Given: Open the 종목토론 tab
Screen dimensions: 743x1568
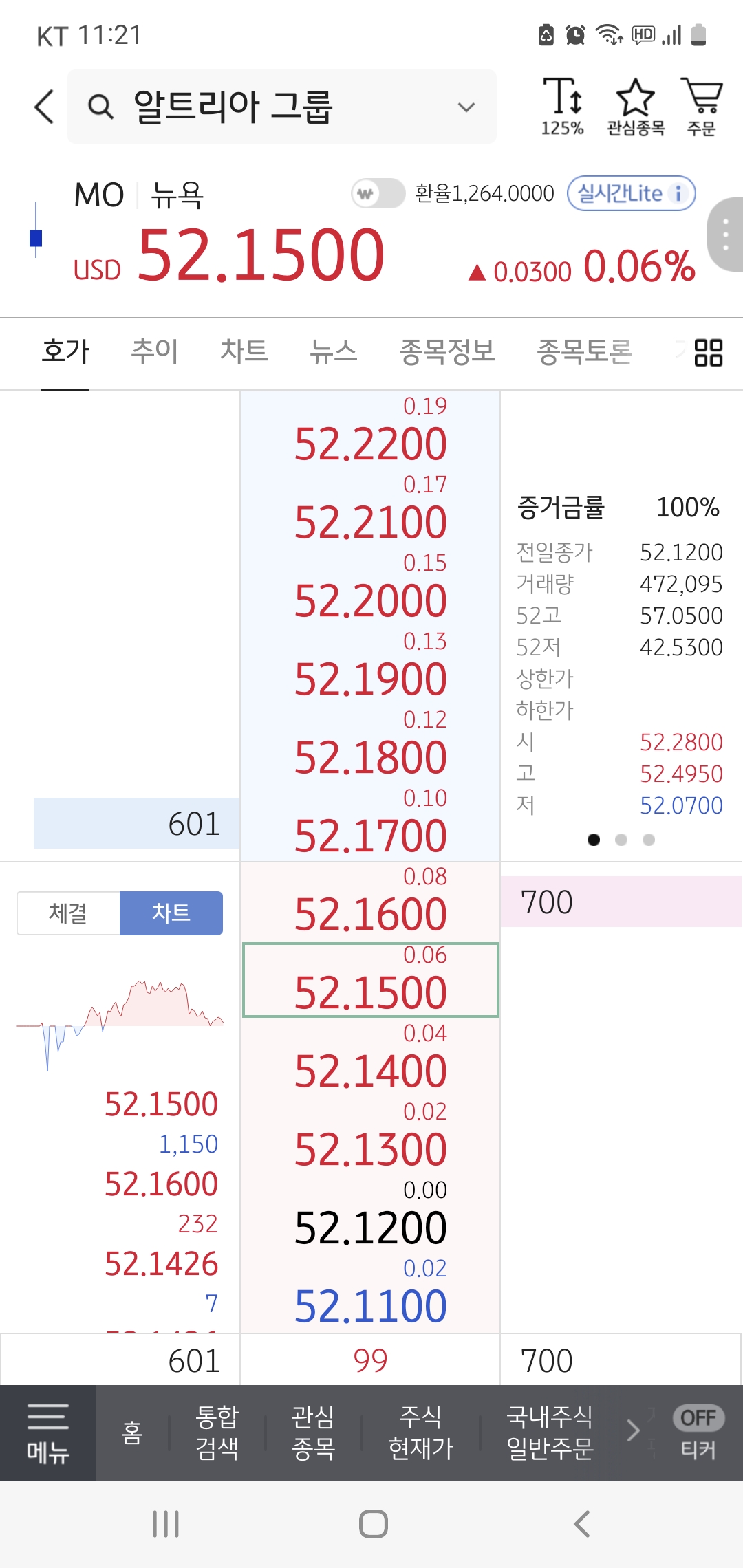Looking at the screenshot, I should 584,351.
